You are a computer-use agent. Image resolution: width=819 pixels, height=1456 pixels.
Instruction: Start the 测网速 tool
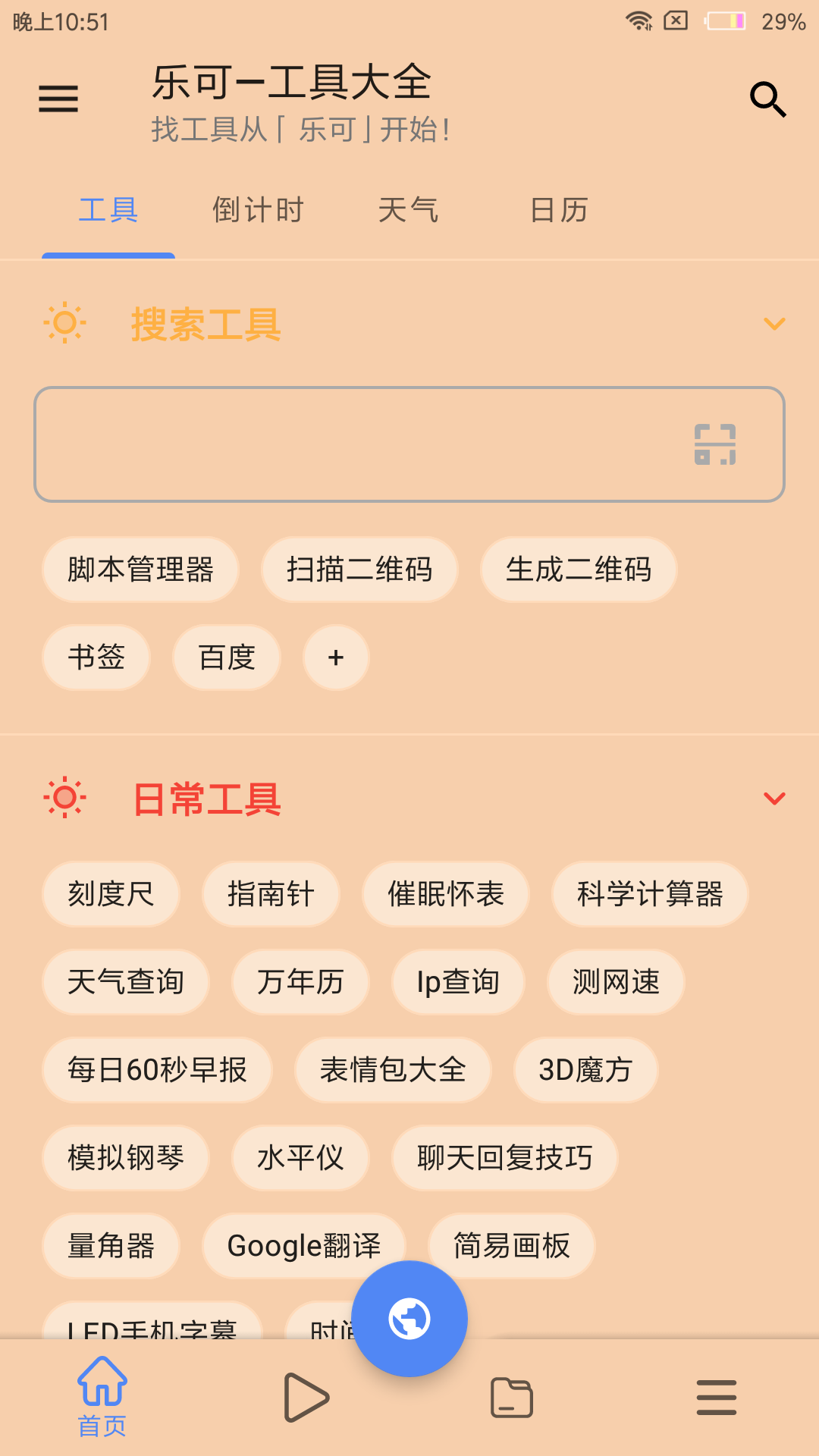click(616, 982)
